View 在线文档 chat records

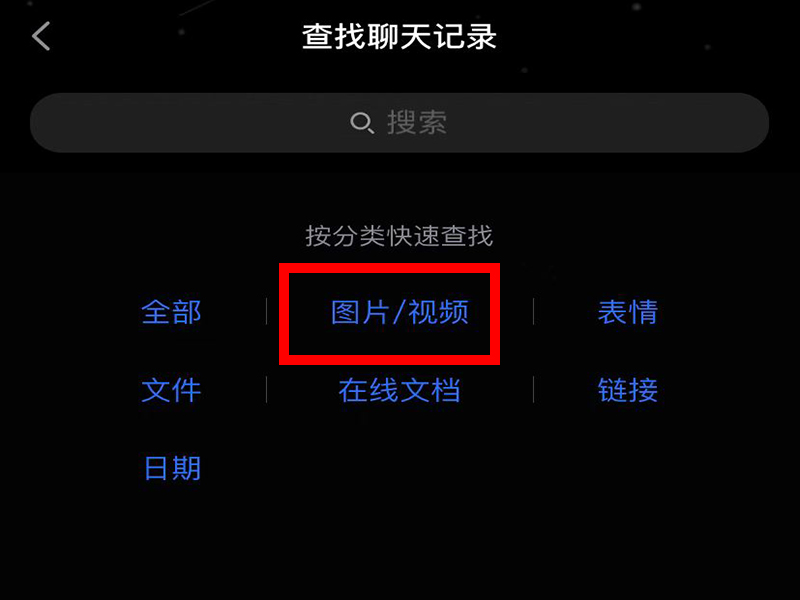click(399, 390)
